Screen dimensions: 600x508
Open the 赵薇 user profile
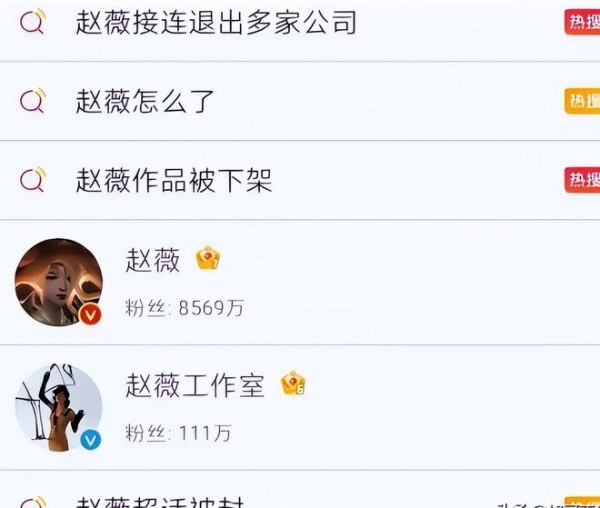tap(153, 261)
